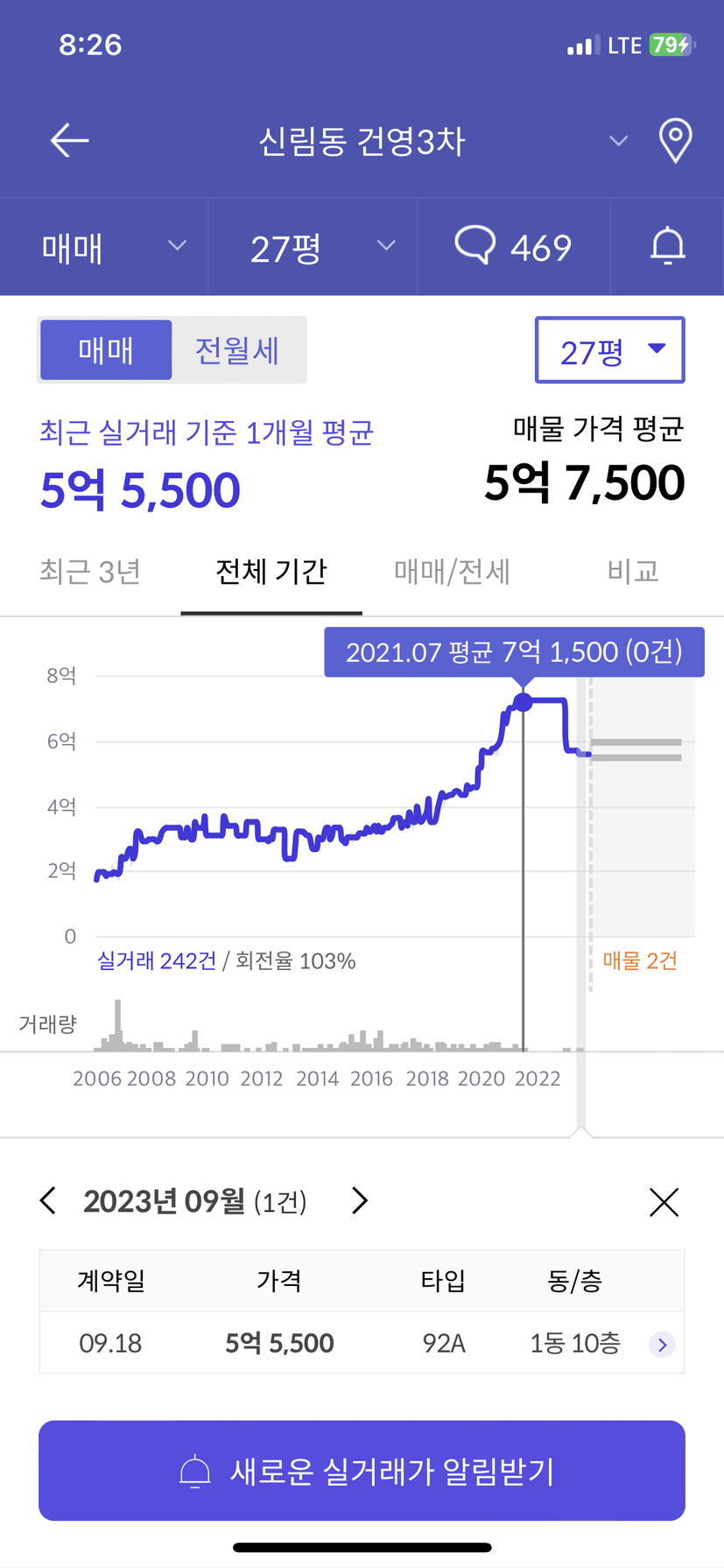The height and width of the screenshot is (1568, 724).
Task: Expand the 신림동 건영3차 complex dropdown
Action: (x=618, y=141)
